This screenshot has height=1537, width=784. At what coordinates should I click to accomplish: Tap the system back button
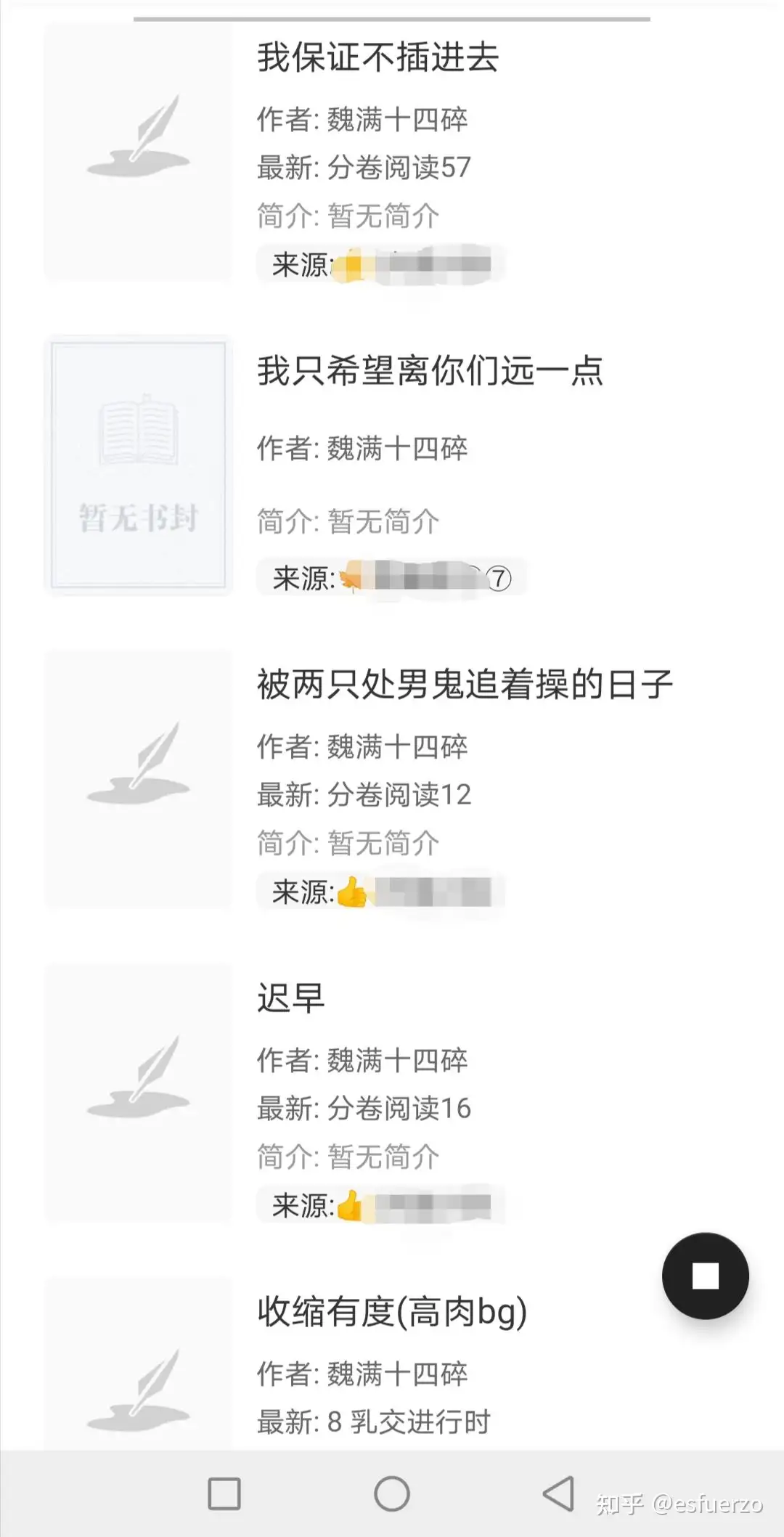click(559, 1493)
